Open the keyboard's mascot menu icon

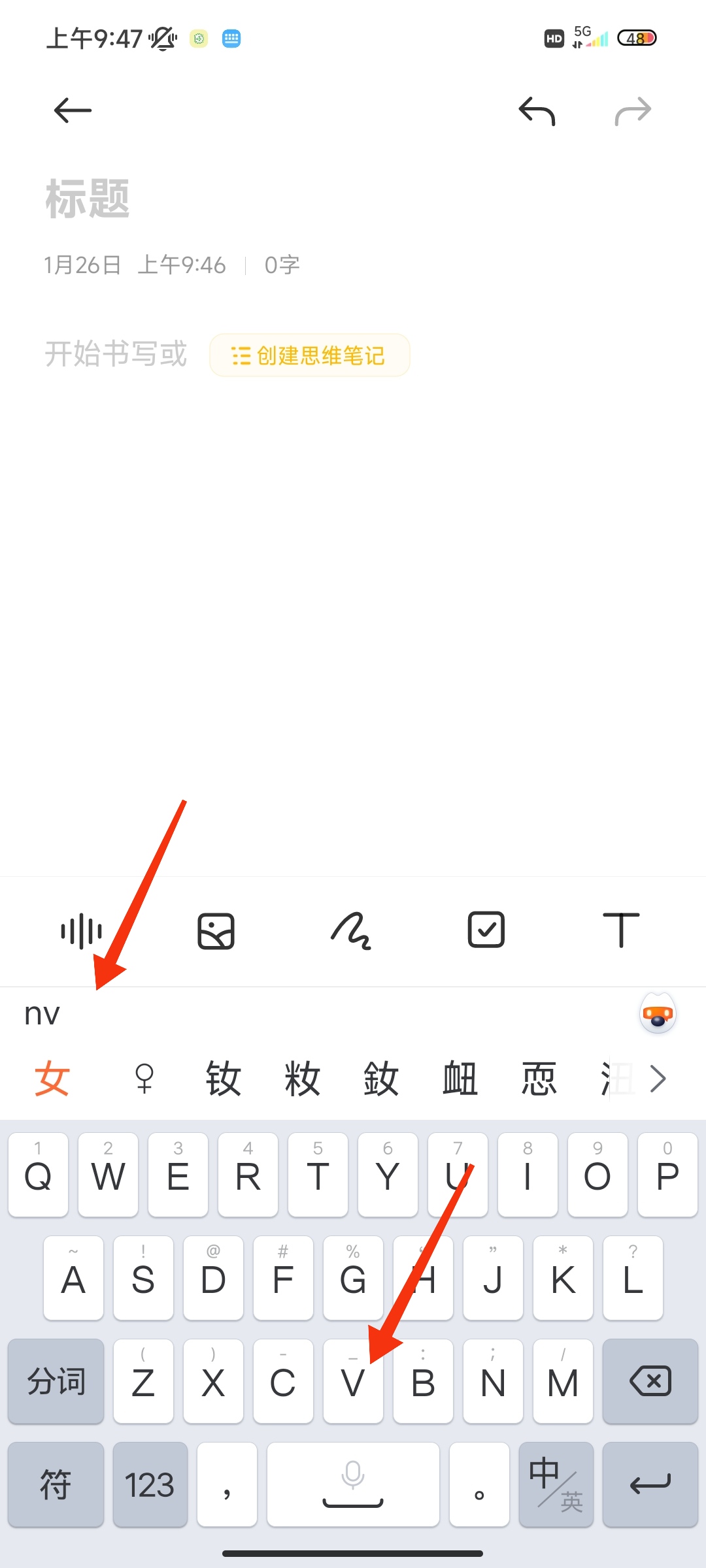(658, 1014)
